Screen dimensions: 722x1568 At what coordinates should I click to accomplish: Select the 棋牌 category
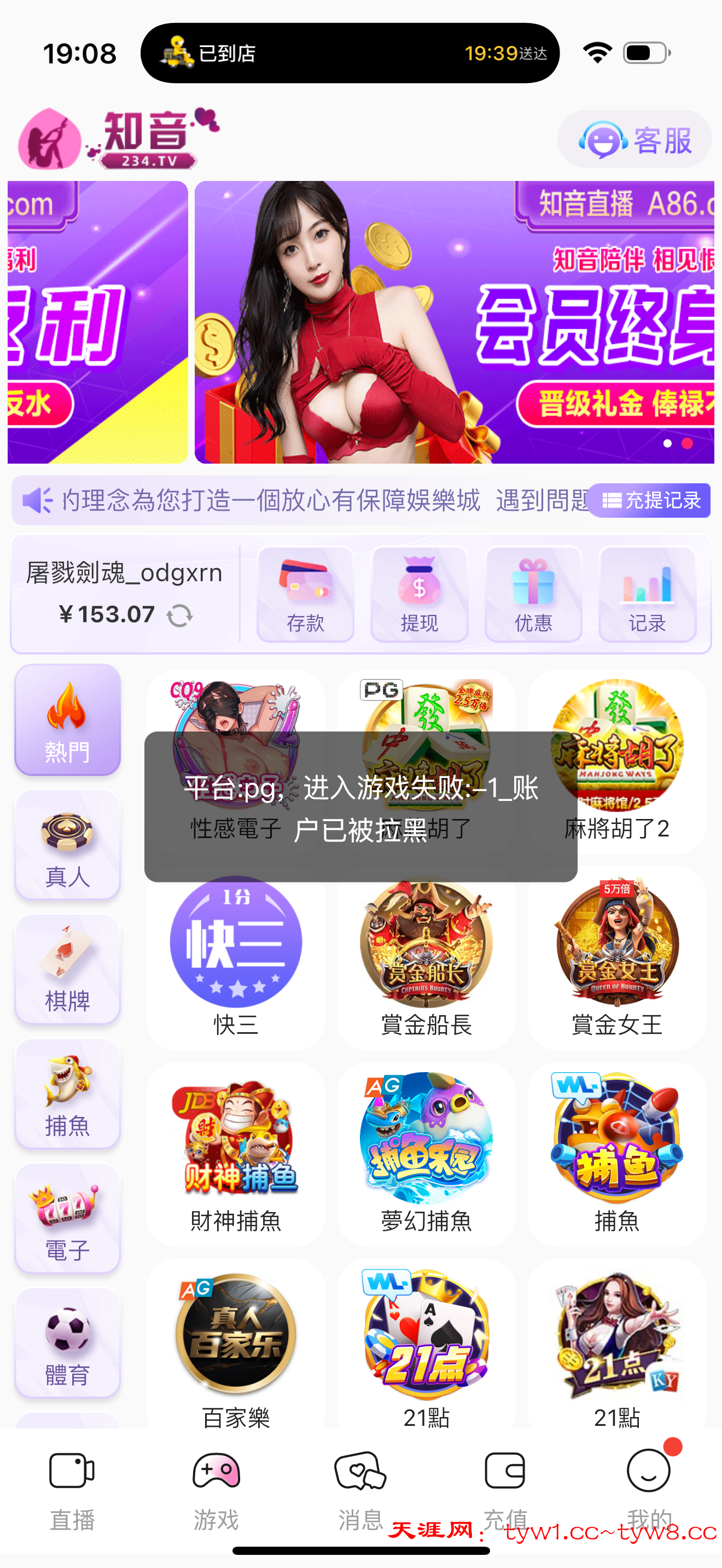point(68,970)
